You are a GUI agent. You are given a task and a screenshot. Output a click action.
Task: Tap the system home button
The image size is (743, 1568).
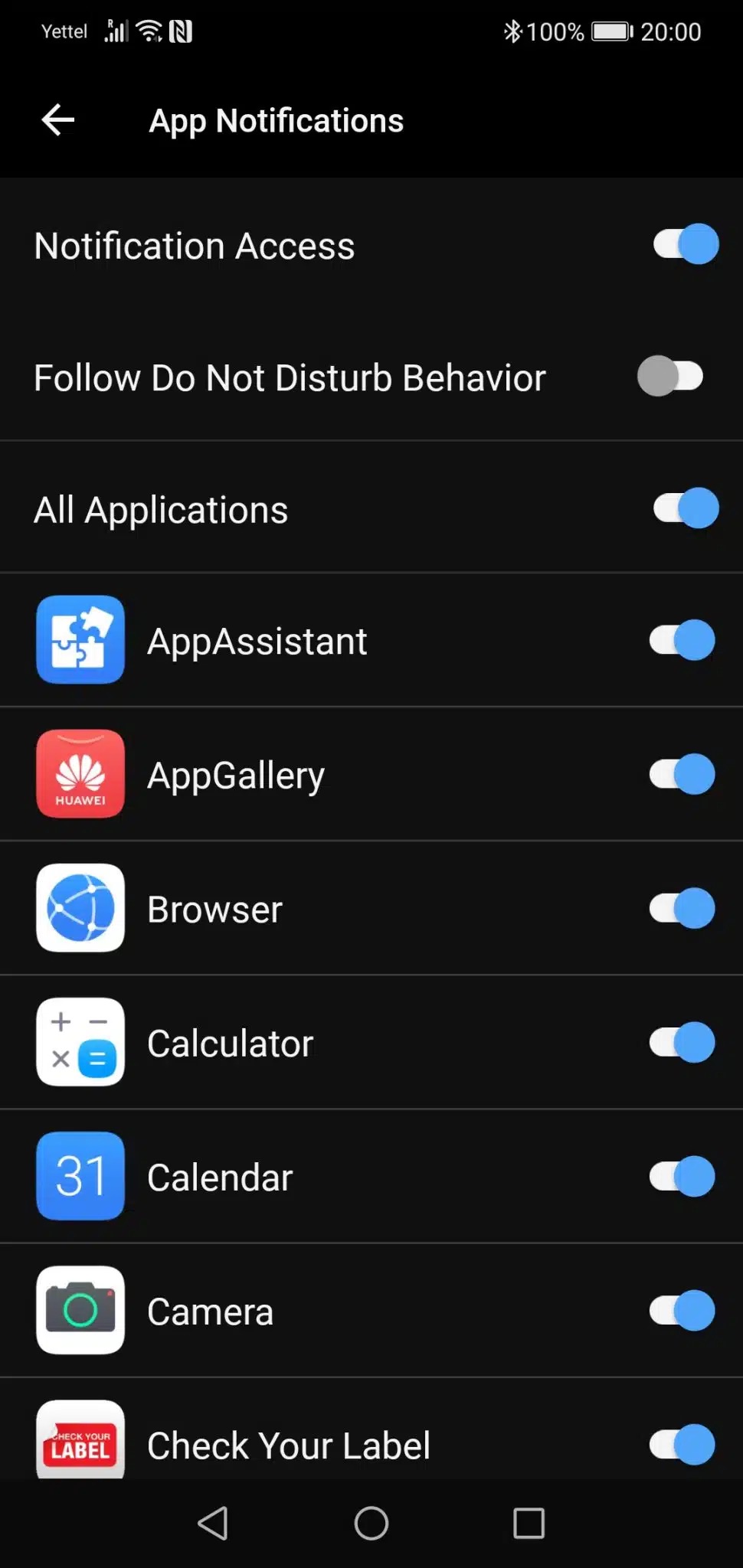coord(371,1523)
